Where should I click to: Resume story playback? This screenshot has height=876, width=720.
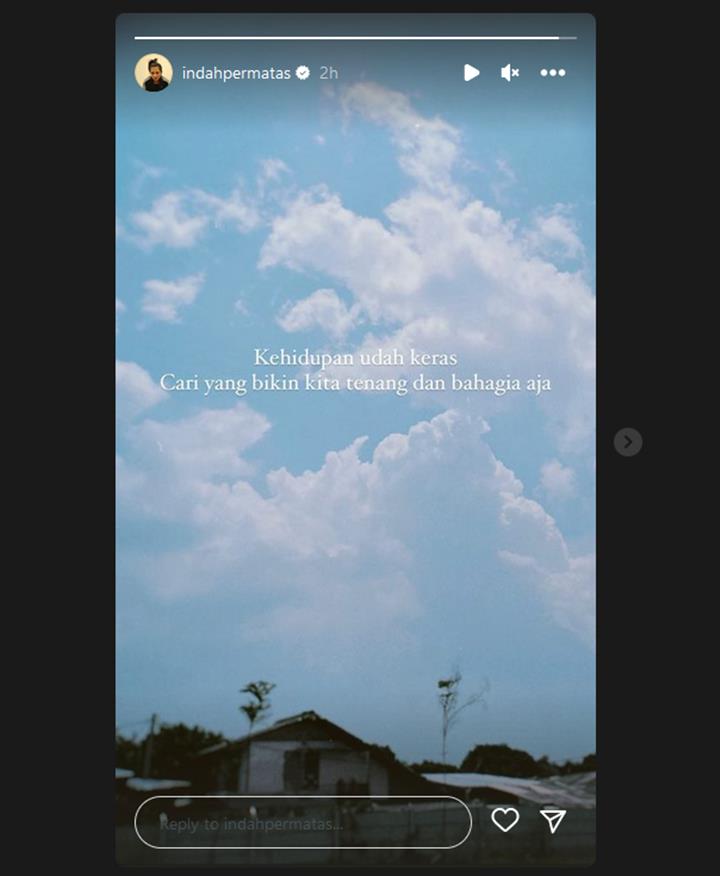pos(471,72)
